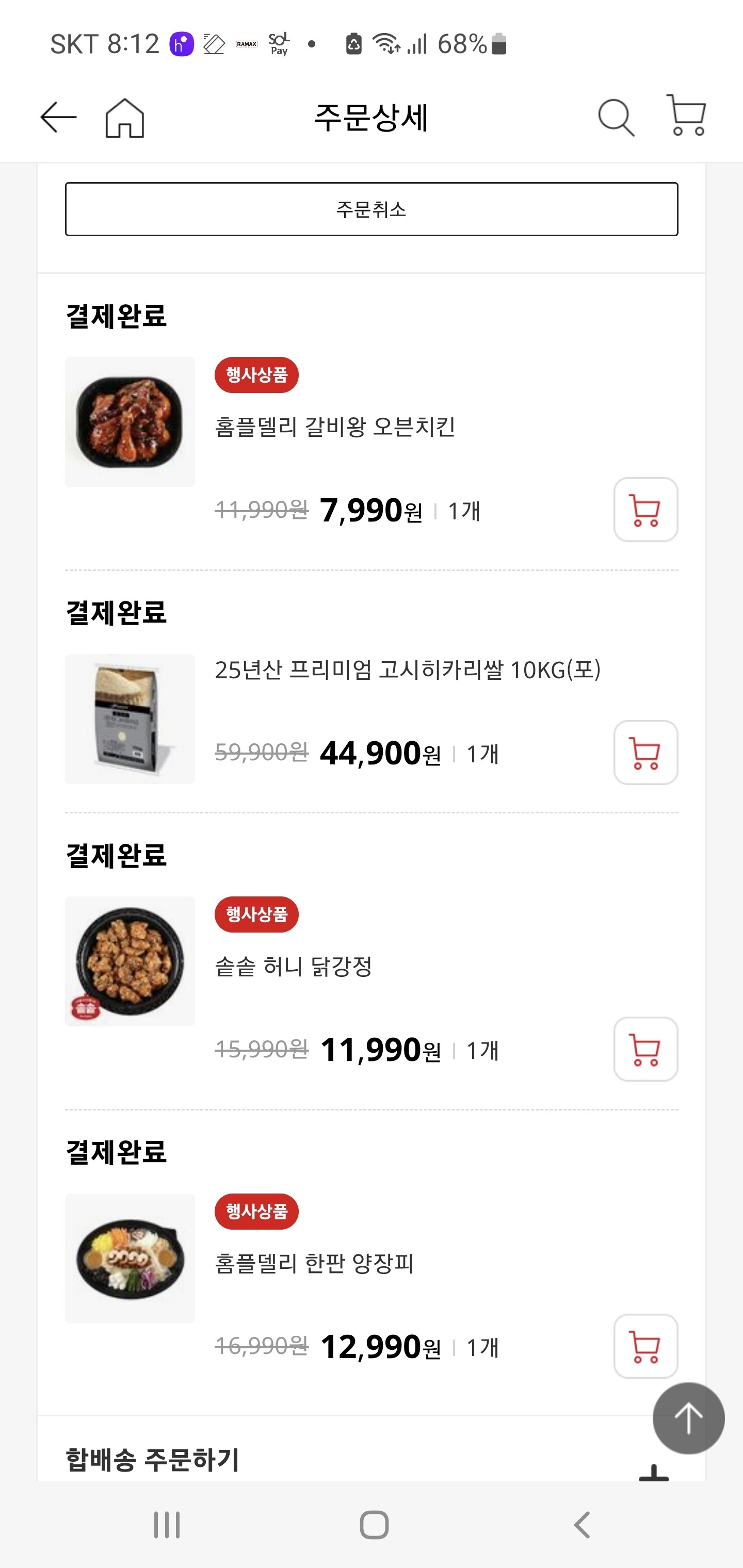743x1568 pixels.
Task: Tap the system home button
Action: pos(374,1525)
